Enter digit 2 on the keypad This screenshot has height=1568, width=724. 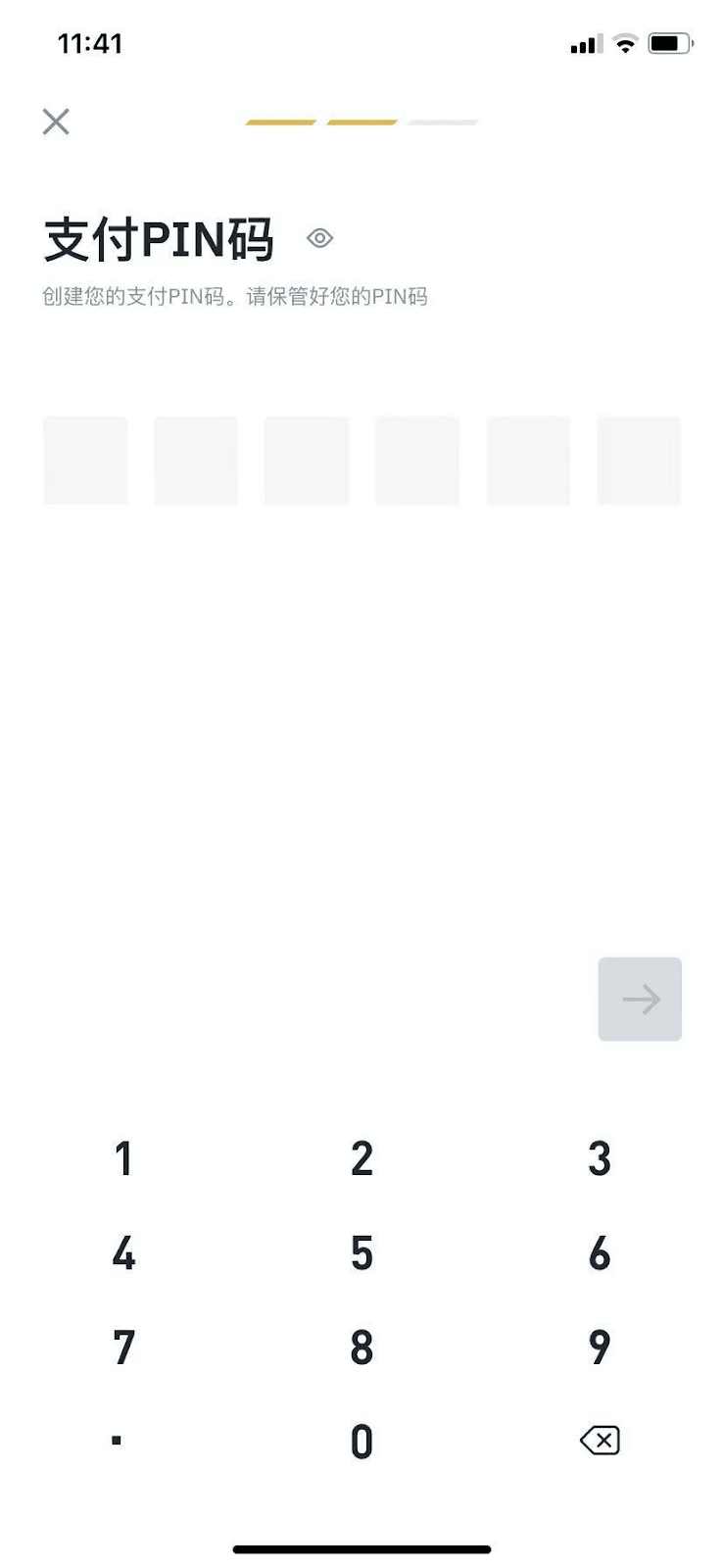pyautogui.click(x=362, y=1158)
